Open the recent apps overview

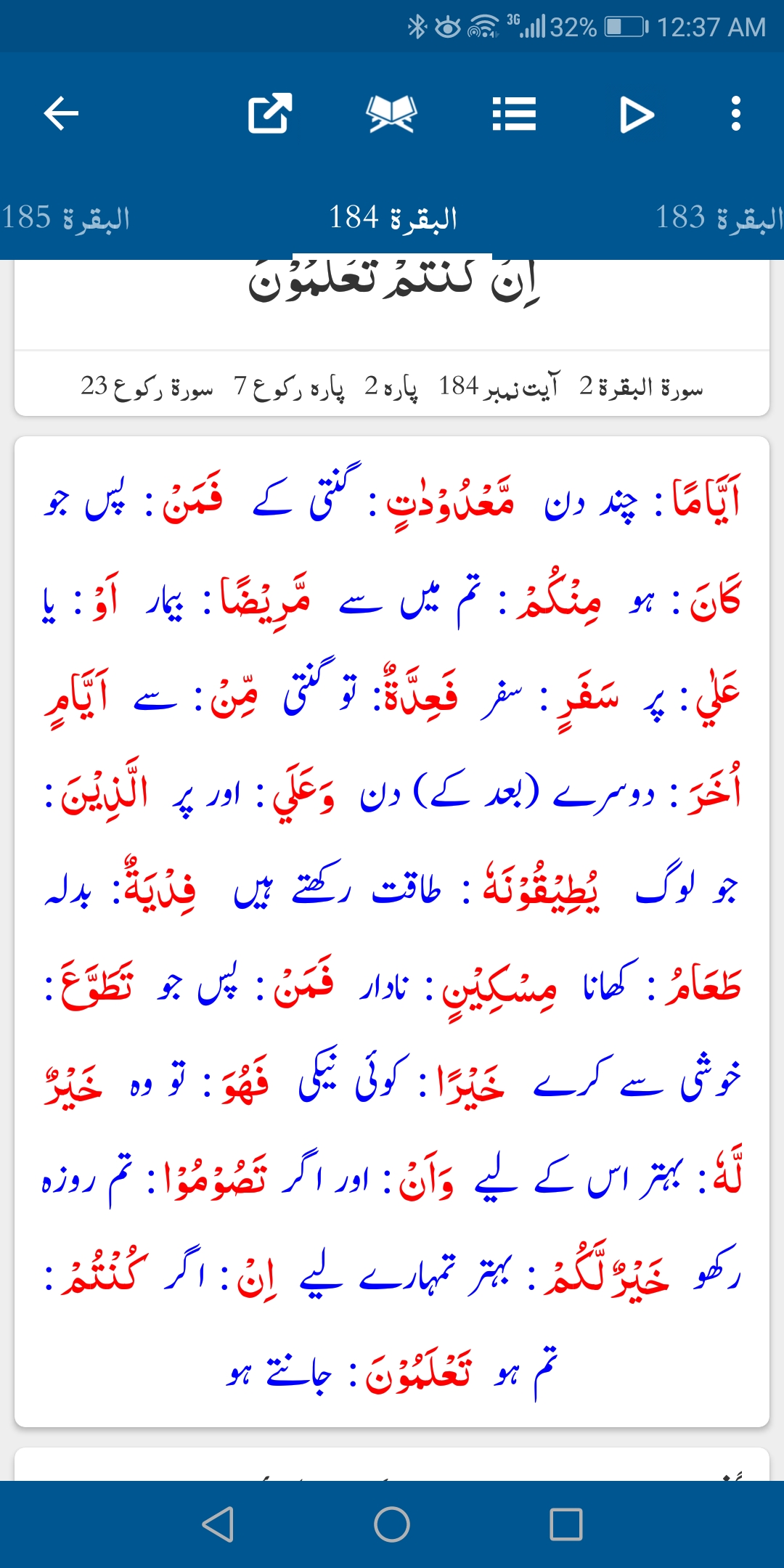pyautogui.click(x=566, y=1524)
